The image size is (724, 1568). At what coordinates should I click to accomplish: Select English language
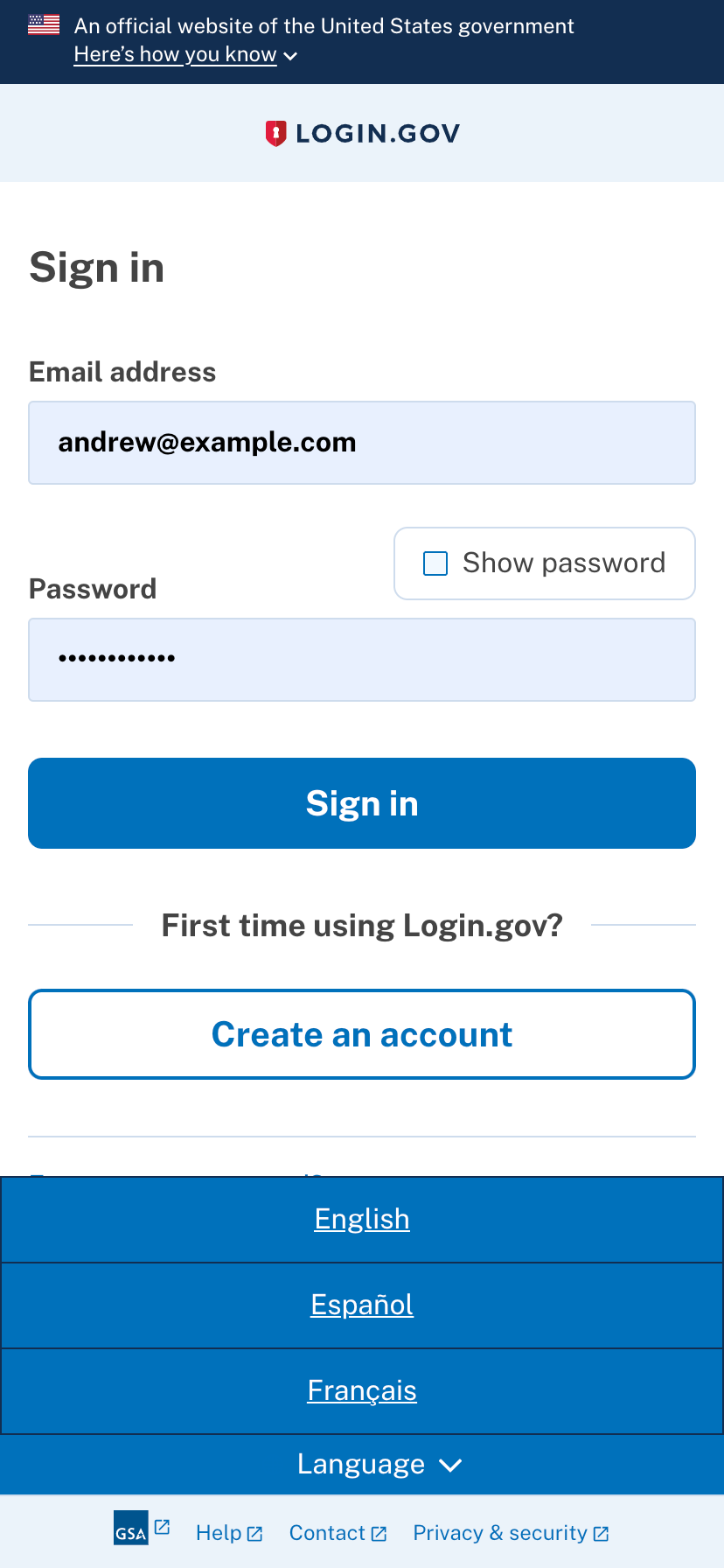tap(362, 1219)
